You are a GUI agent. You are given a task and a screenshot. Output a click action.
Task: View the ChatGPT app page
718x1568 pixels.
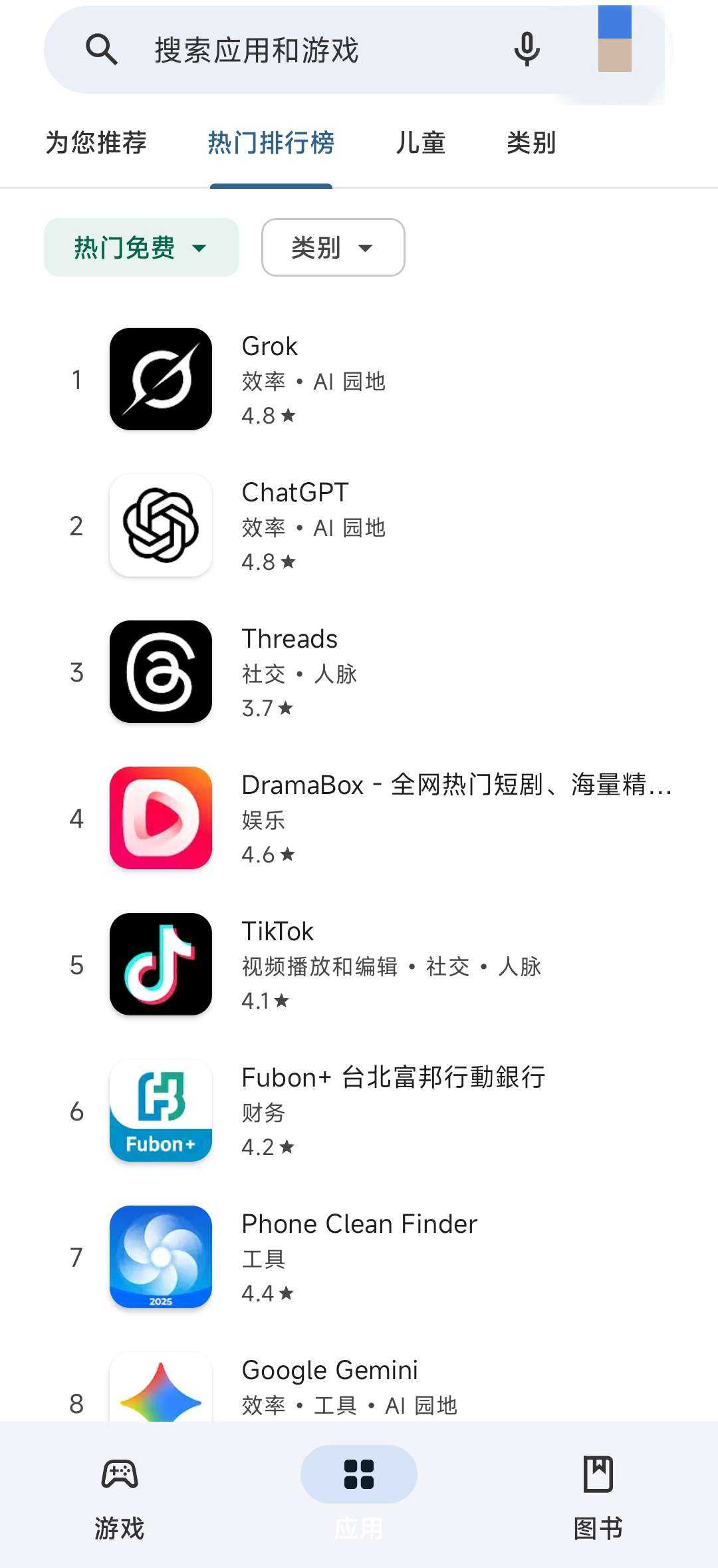pyautogui.click(x=359, y=525)
